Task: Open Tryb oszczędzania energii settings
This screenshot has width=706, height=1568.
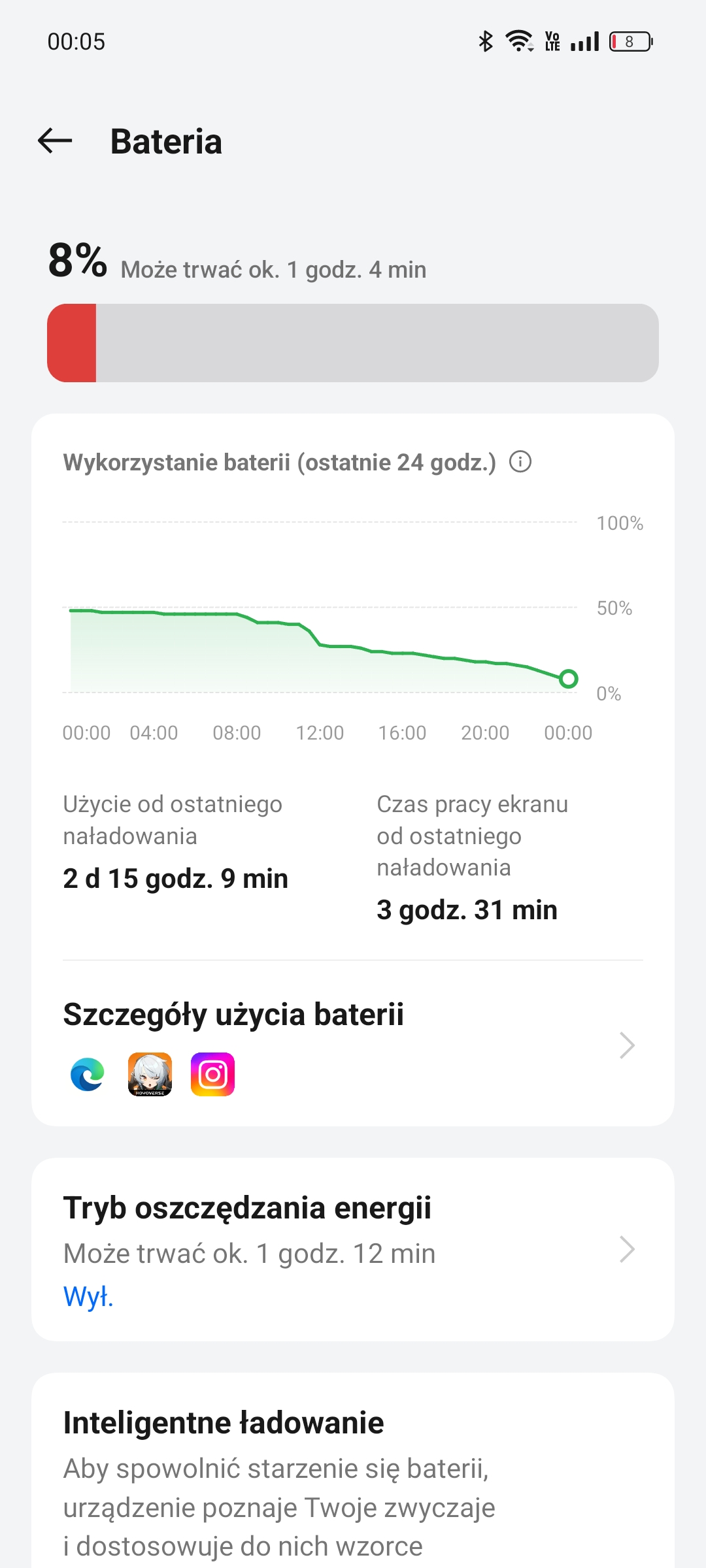Action: (353, 1249)
